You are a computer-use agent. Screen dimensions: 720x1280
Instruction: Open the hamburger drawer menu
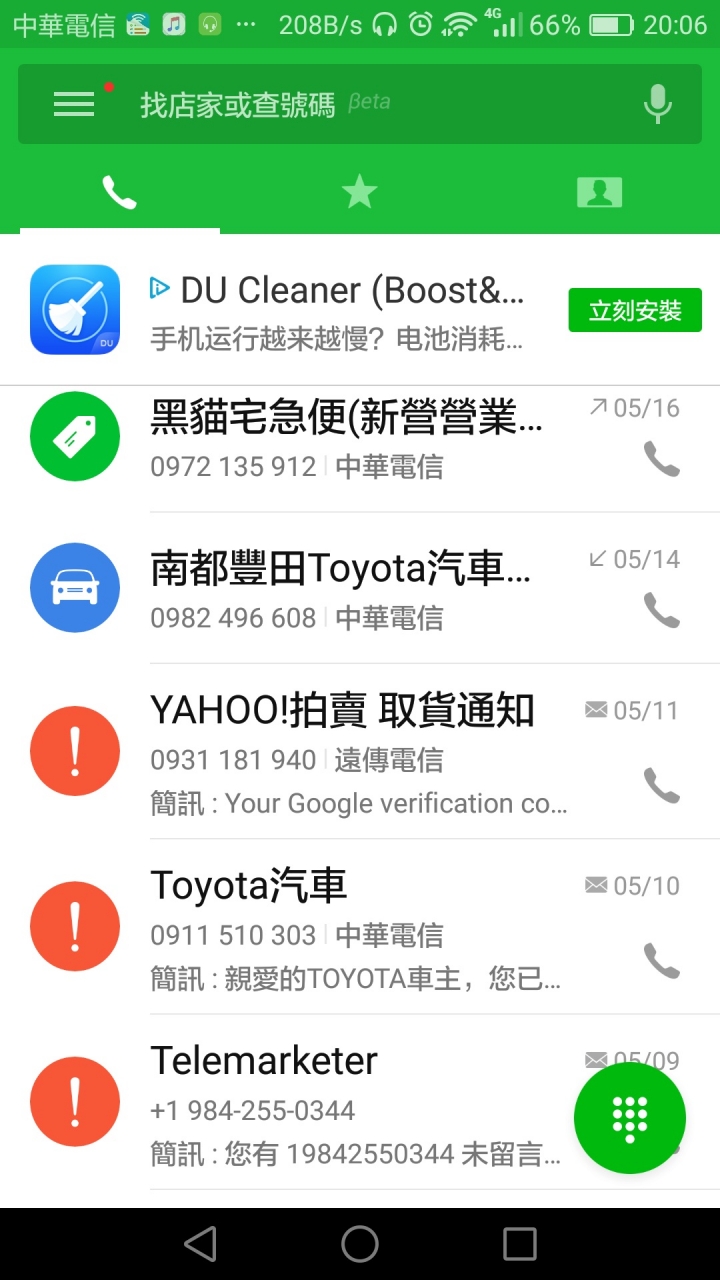tap(74, 104)
